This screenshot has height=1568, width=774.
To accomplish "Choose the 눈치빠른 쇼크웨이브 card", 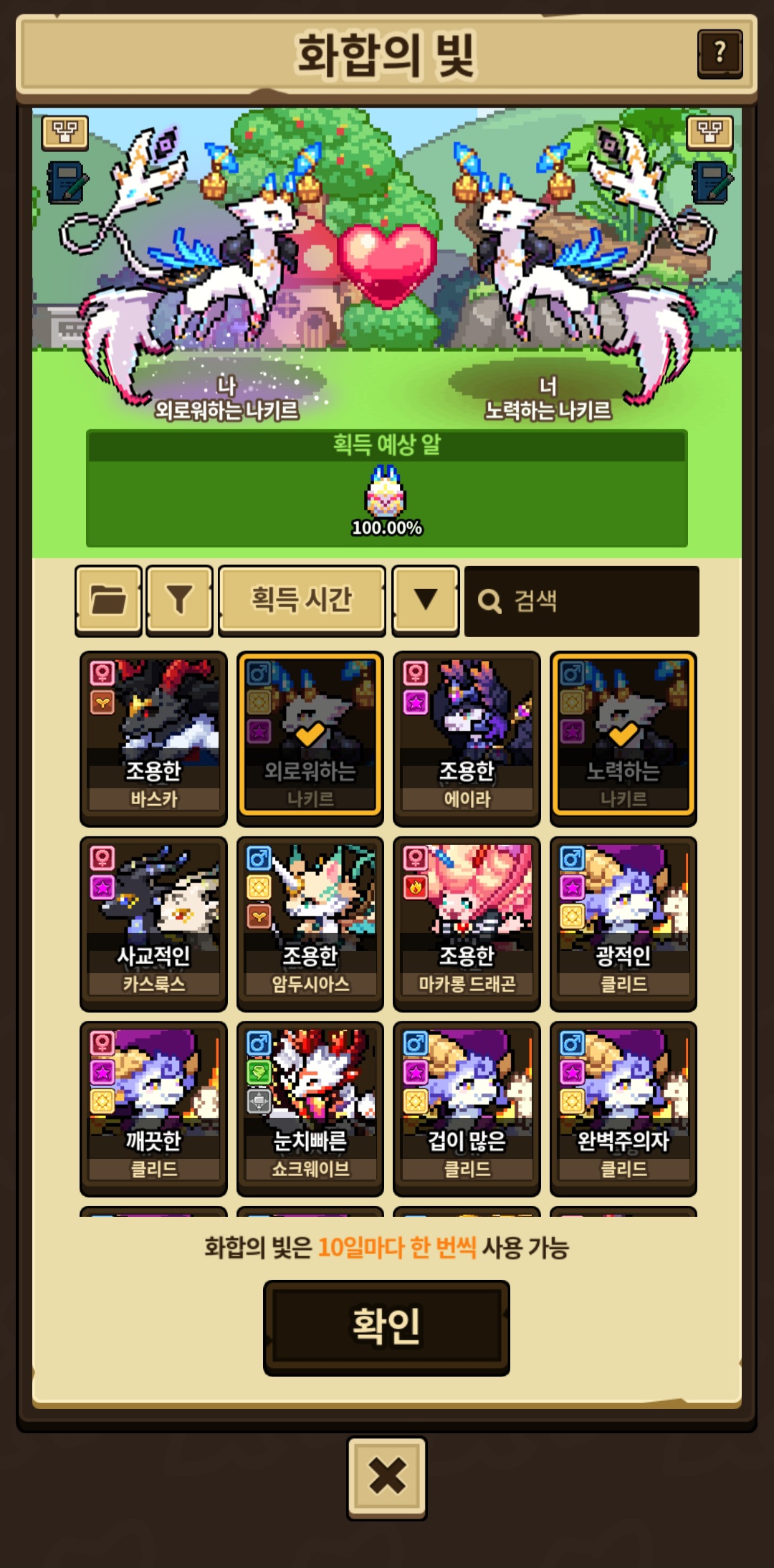I will (x=310, y=1108).
